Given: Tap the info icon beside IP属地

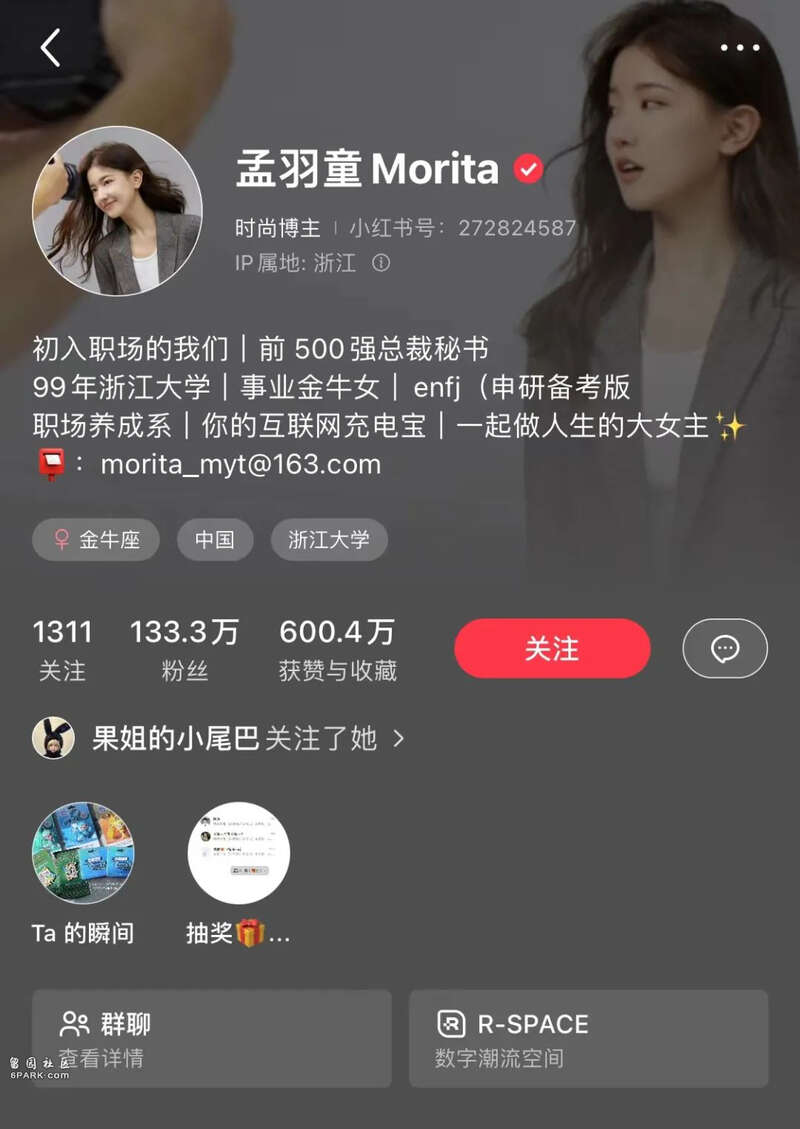Looking at the screenshot, I should tap(381, 263).
